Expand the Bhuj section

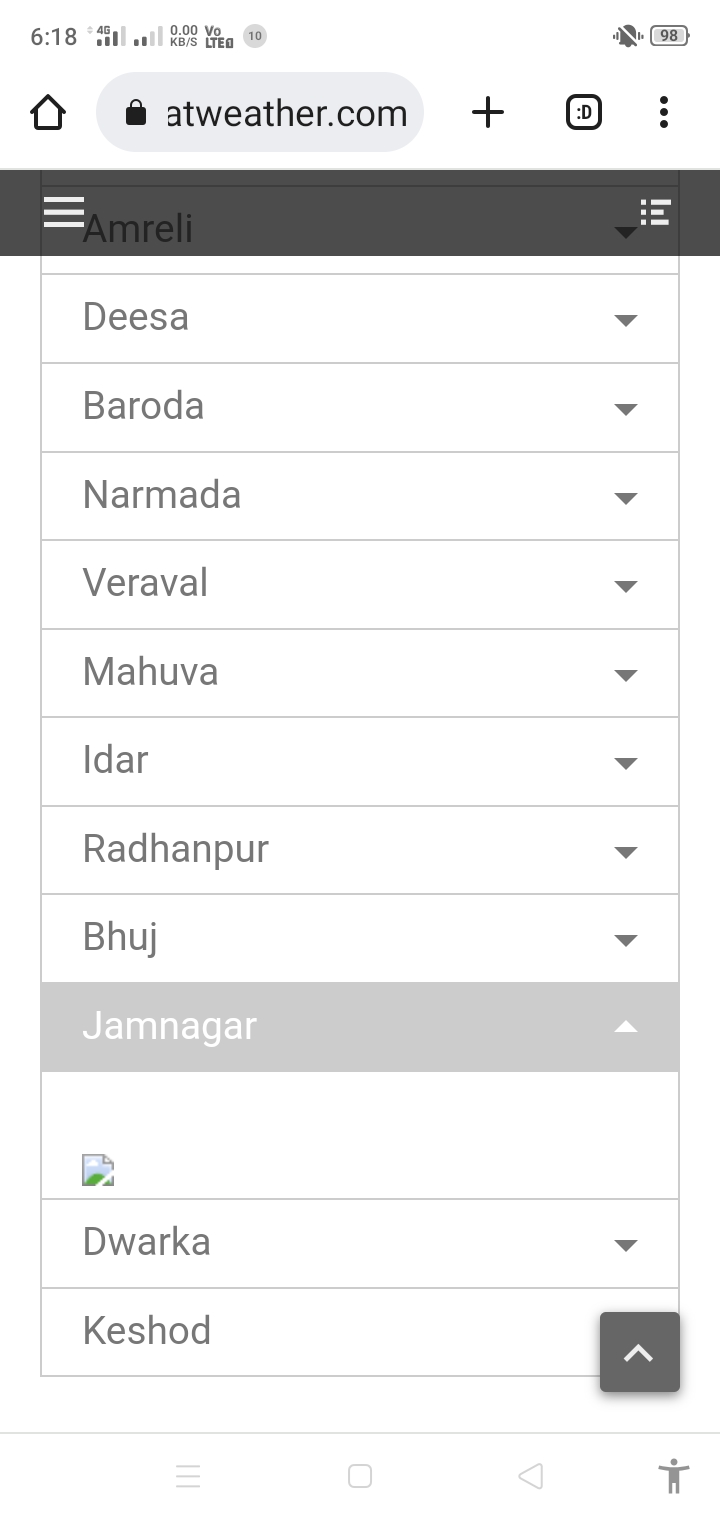point(360,938)
